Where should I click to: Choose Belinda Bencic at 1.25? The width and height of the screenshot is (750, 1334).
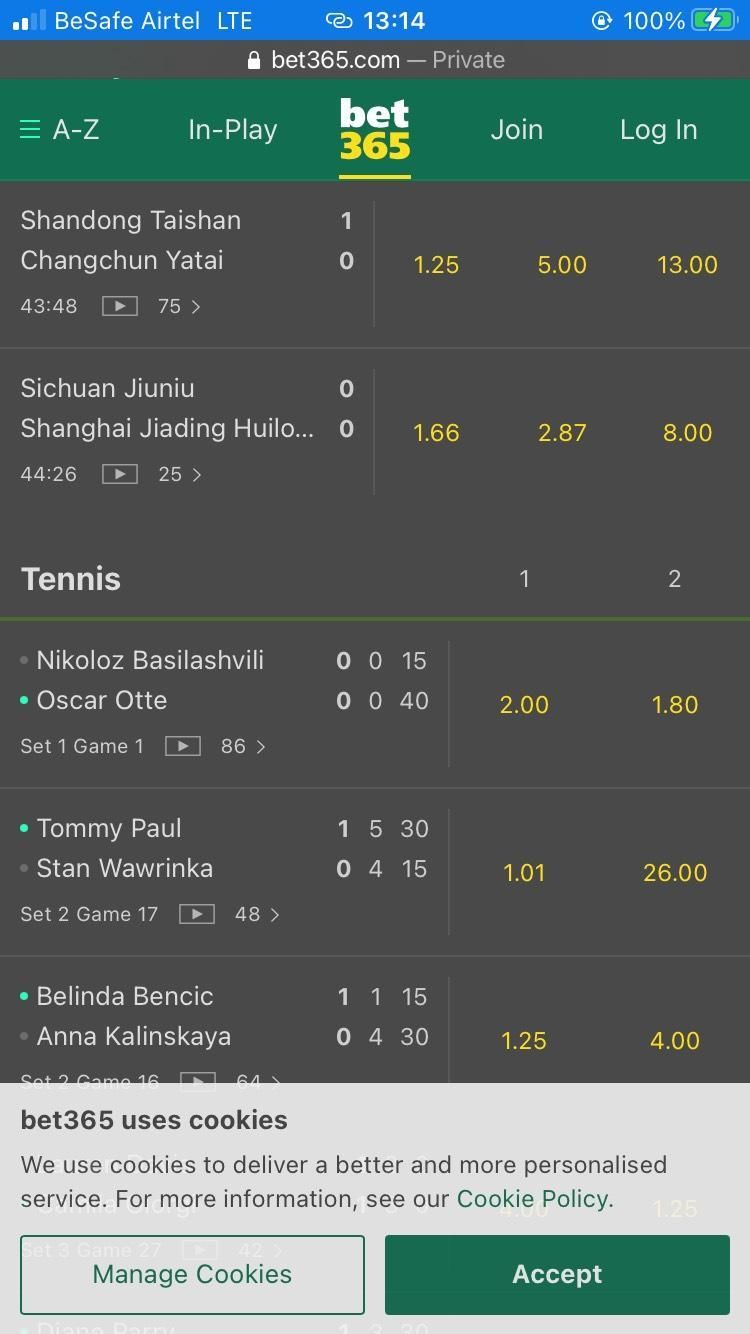524,1041
